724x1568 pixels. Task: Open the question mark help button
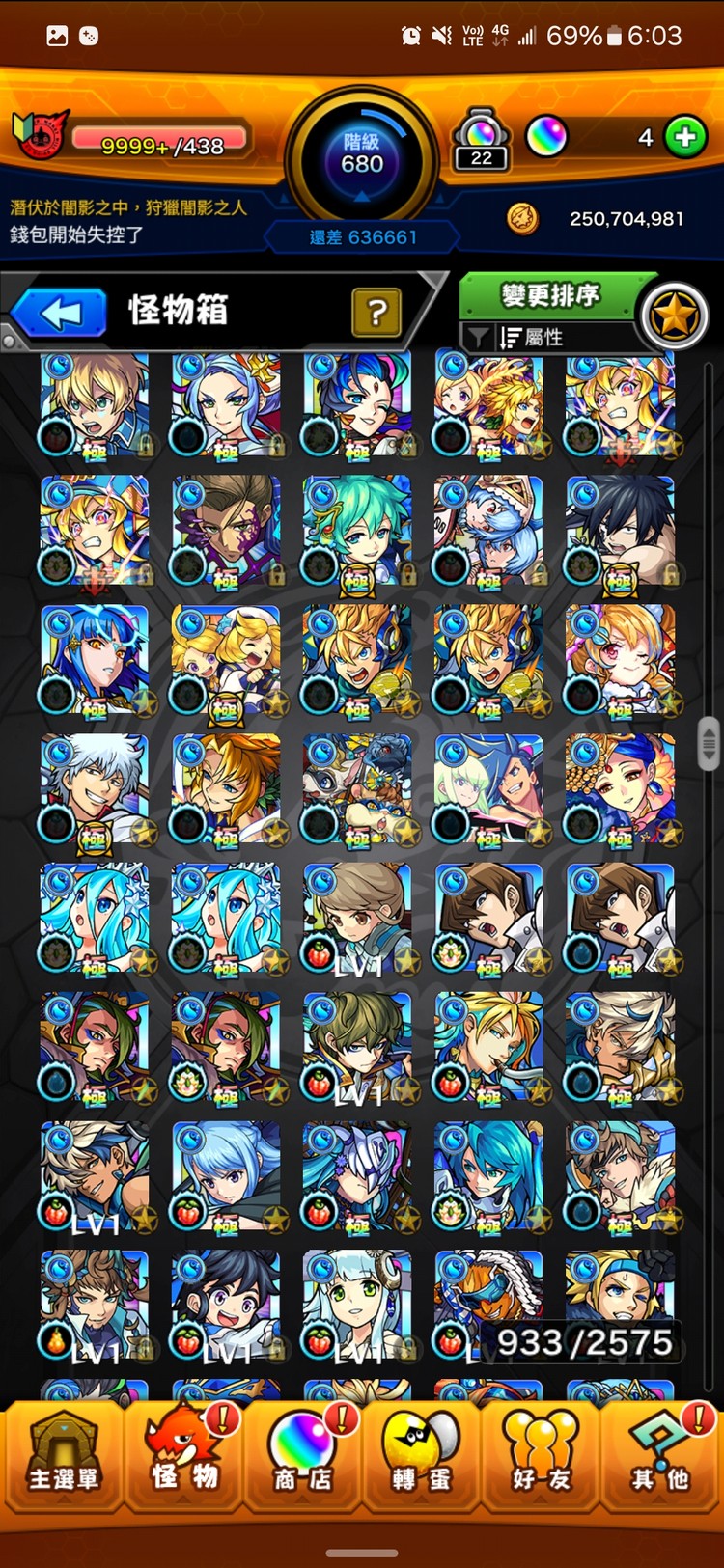pos(376,312)
